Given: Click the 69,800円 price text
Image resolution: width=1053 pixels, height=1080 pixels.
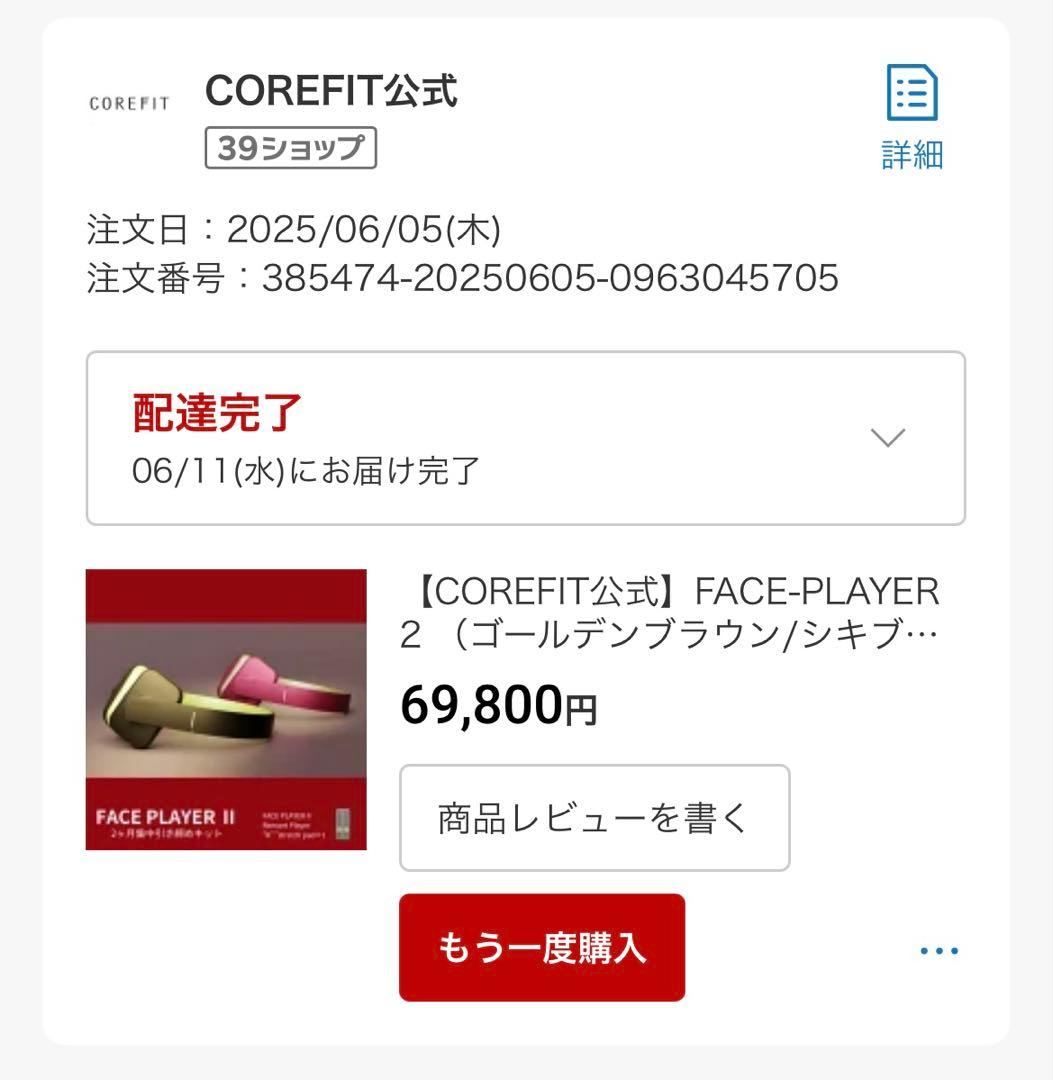Looking at the screenshot, I should click(x=500, y=708).
